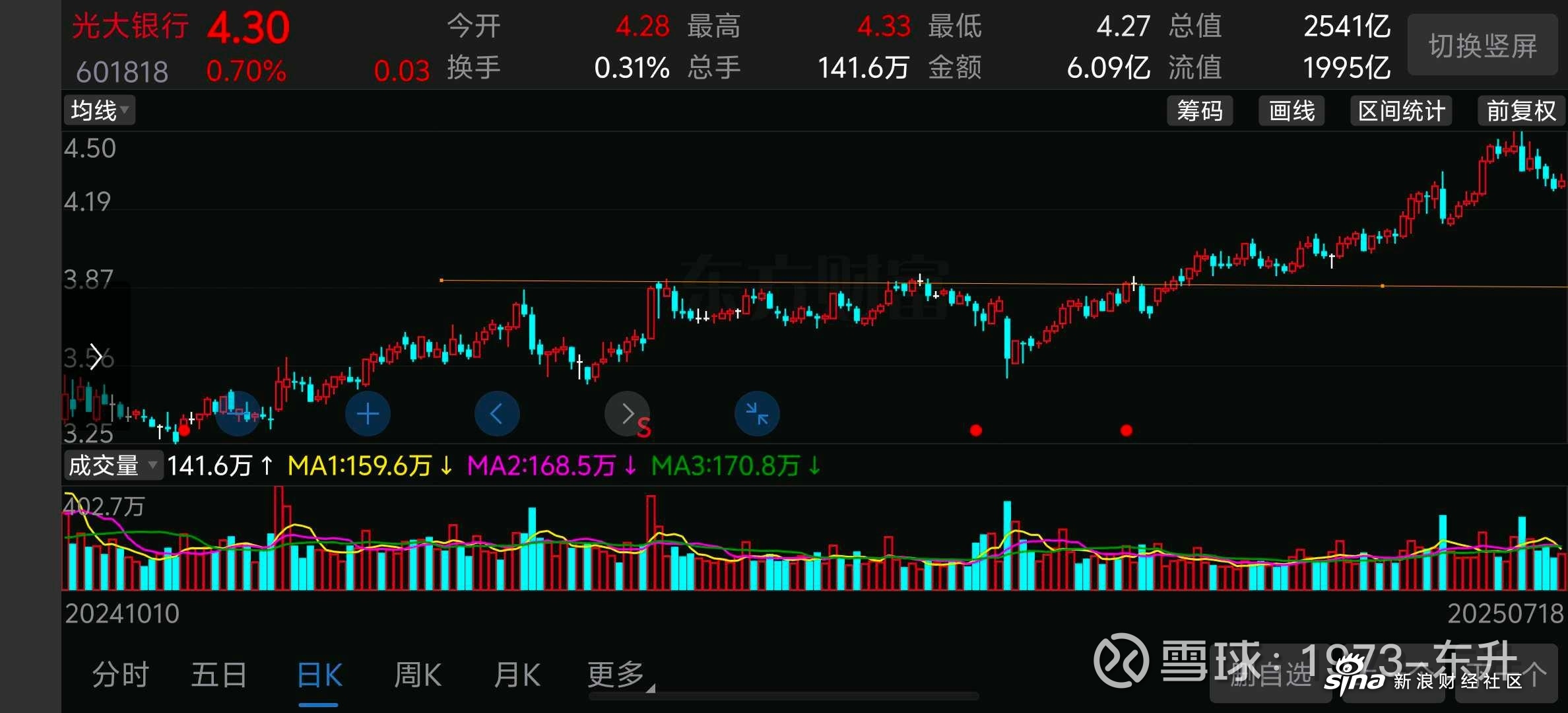Open the 成交量 sub-indicator dropdown
Viewport: 1568px width, 713px height.
pyautogui.click(x=113, y=465)
